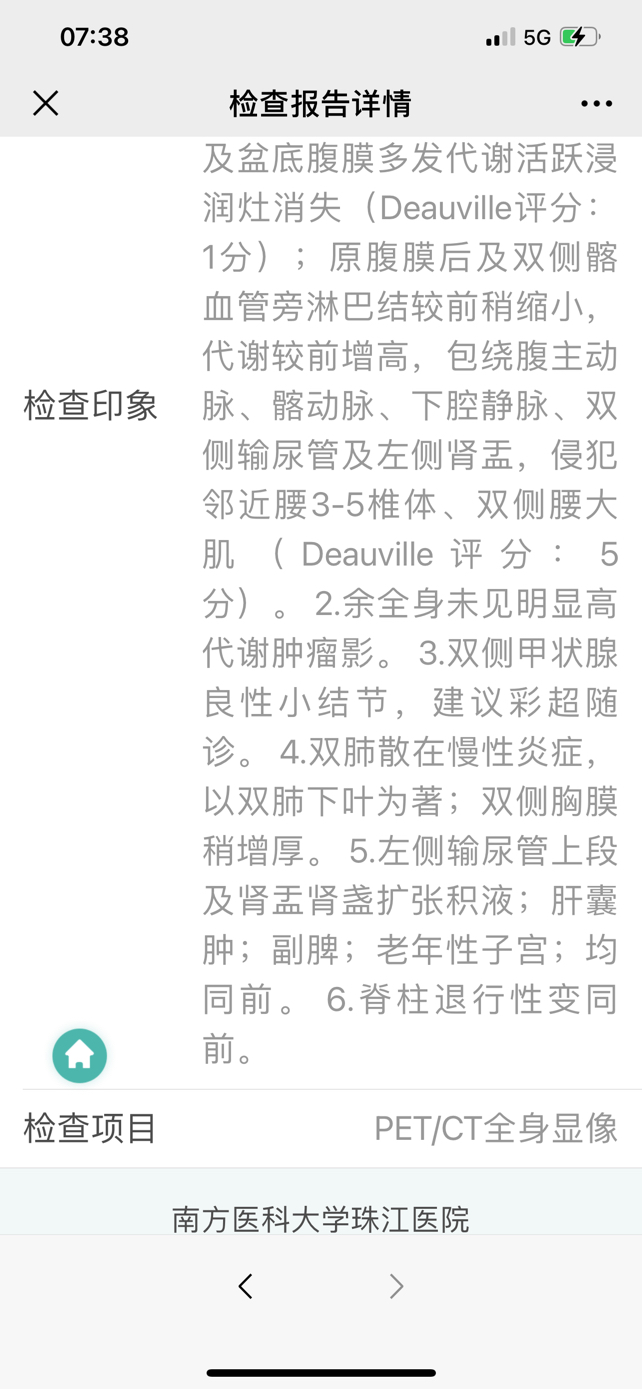Close the report details page
642x1389 pixels.
[x=46, y=103]
